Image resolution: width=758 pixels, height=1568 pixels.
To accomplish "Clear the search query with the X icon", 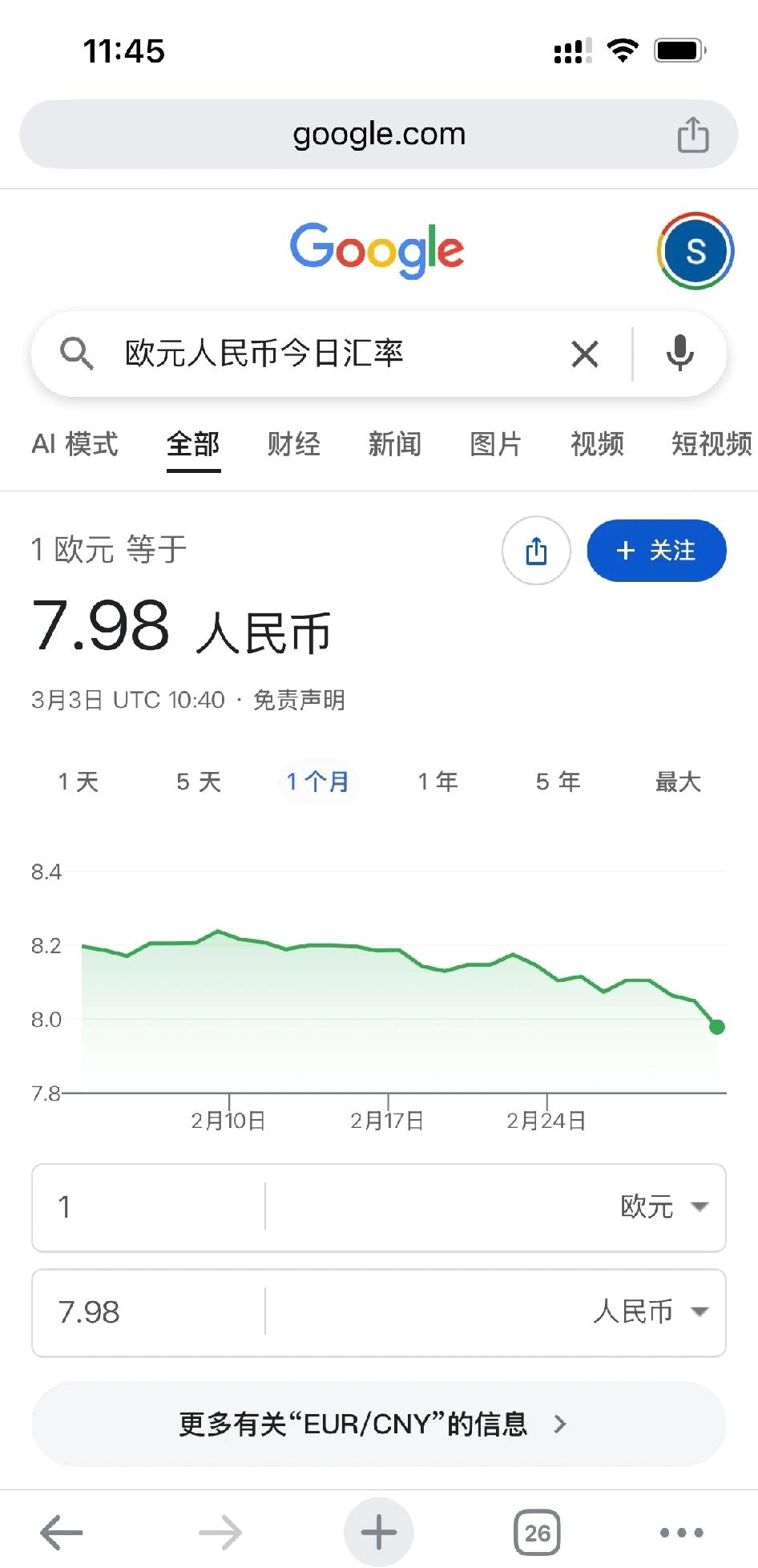I will click(584, 354).
